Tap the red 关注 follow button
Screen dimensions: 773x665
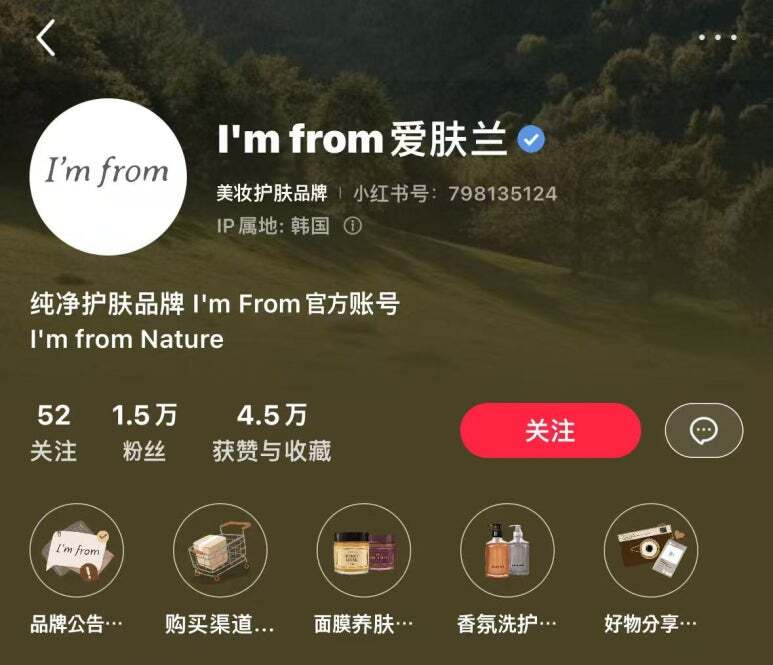coord(550,431)
